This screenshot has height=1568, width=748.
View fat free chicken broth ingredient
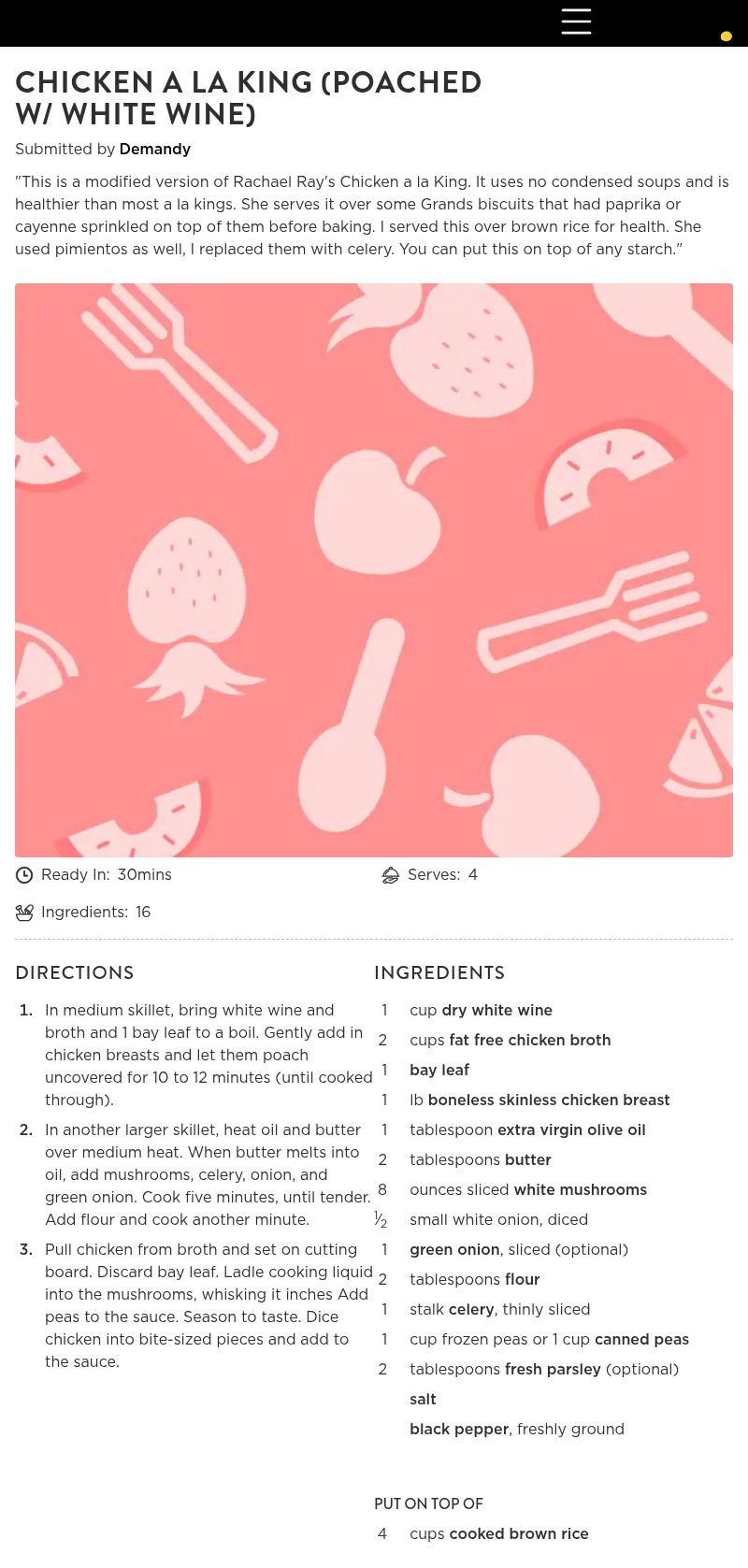click(x=529, y=1040)
